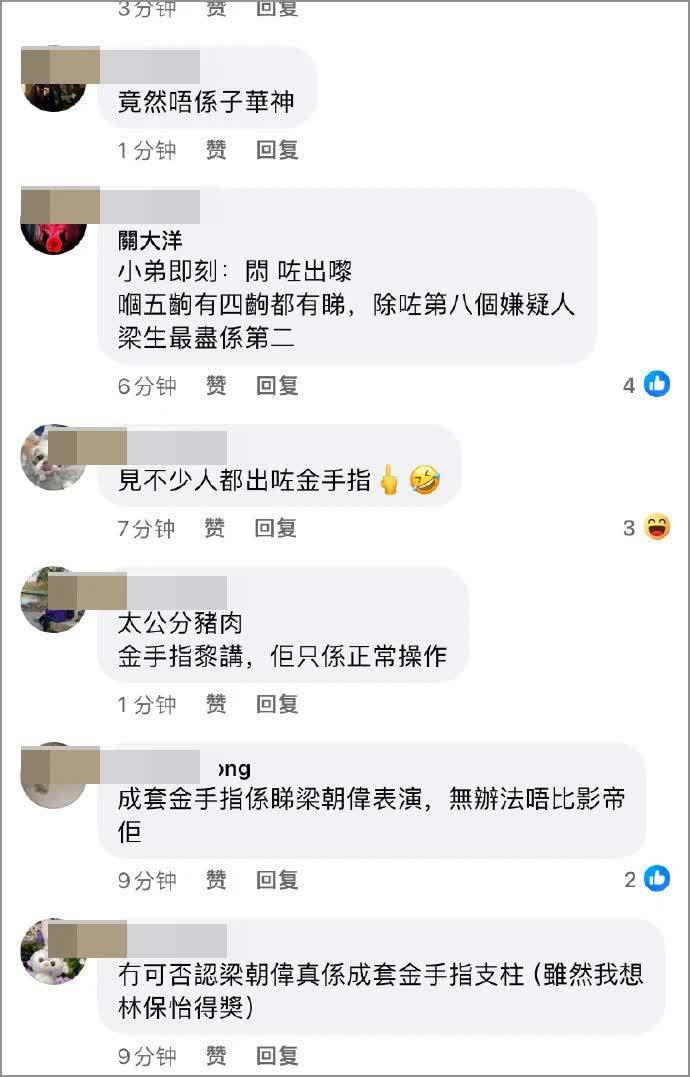Like the comment '成套金手指係睇梁朝偉表演'
Viewport: 690px width, 1077px height.
pyautogui.click(x=216, y=880)
